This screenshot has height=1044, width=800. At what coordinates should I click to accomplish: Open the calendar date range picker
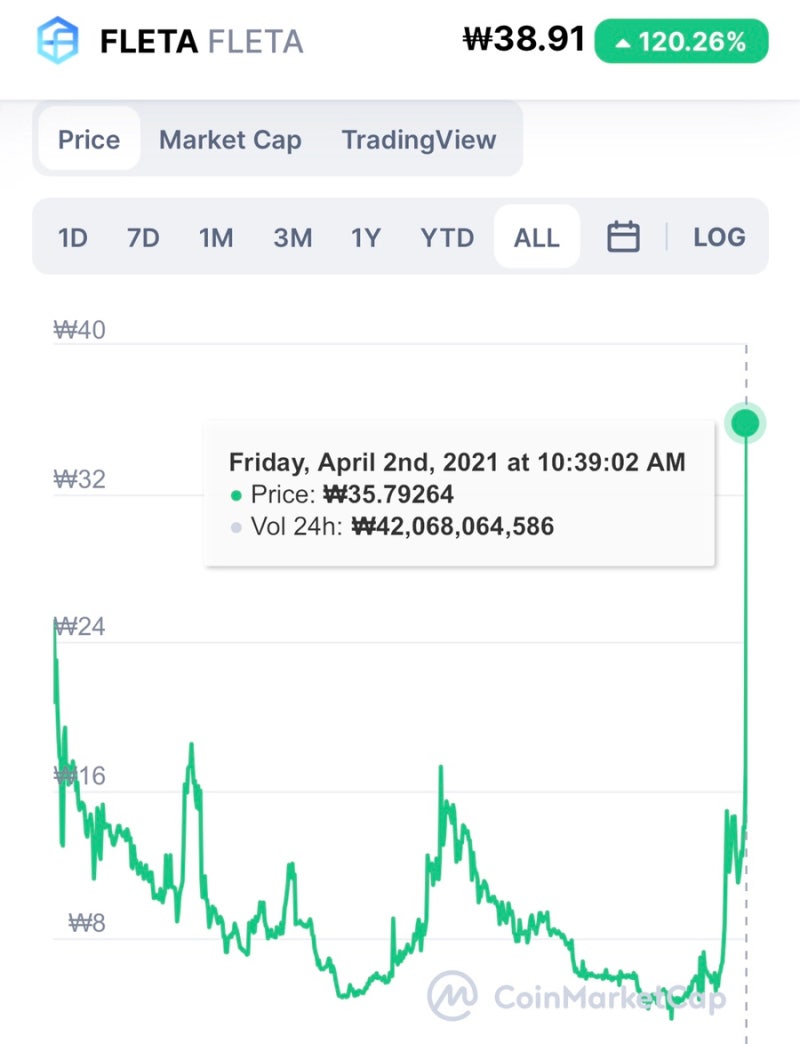[623, 237]
